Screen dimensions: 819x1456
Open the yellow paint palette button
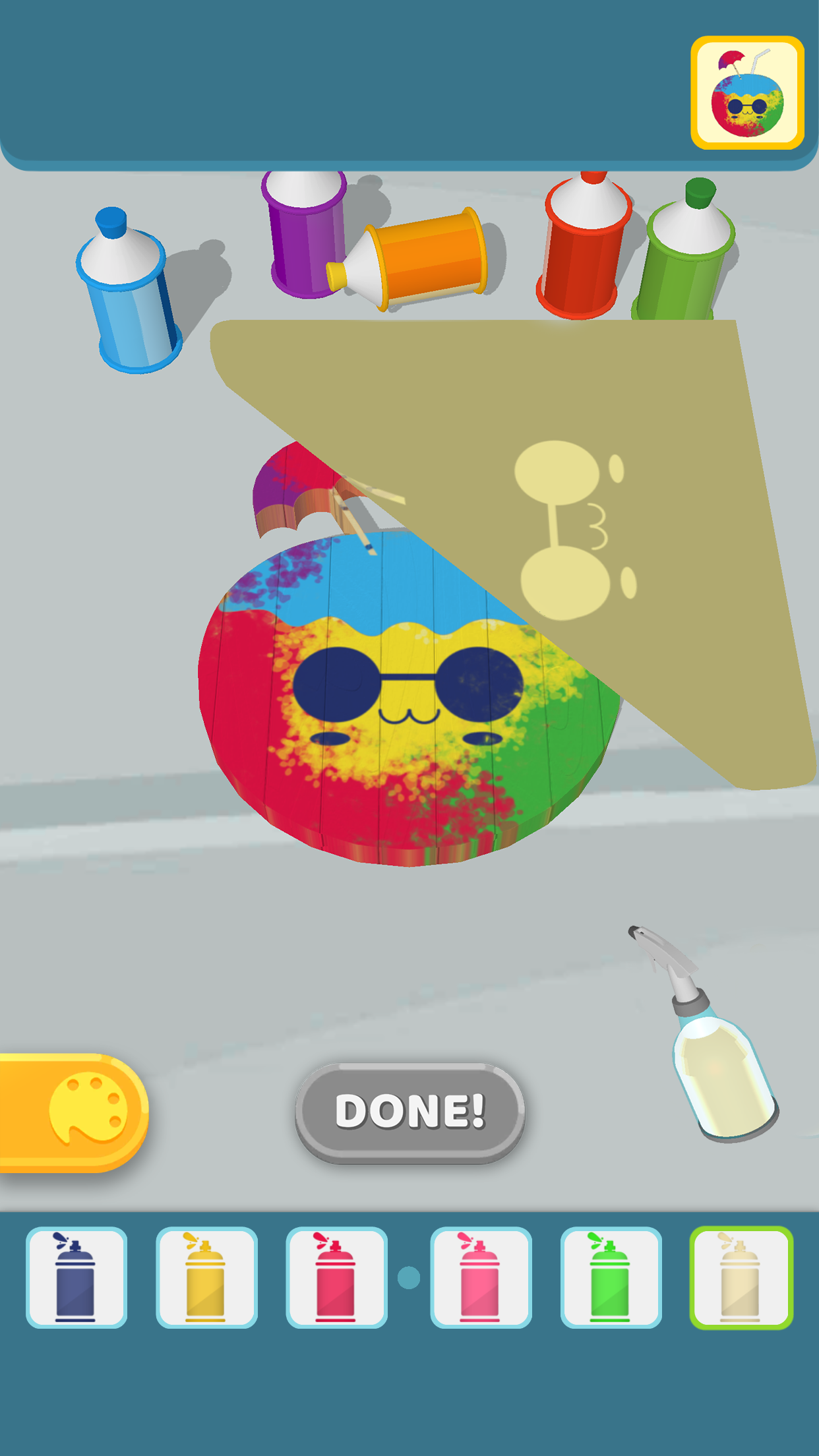pyautogui.click(x=79, y=1112)
